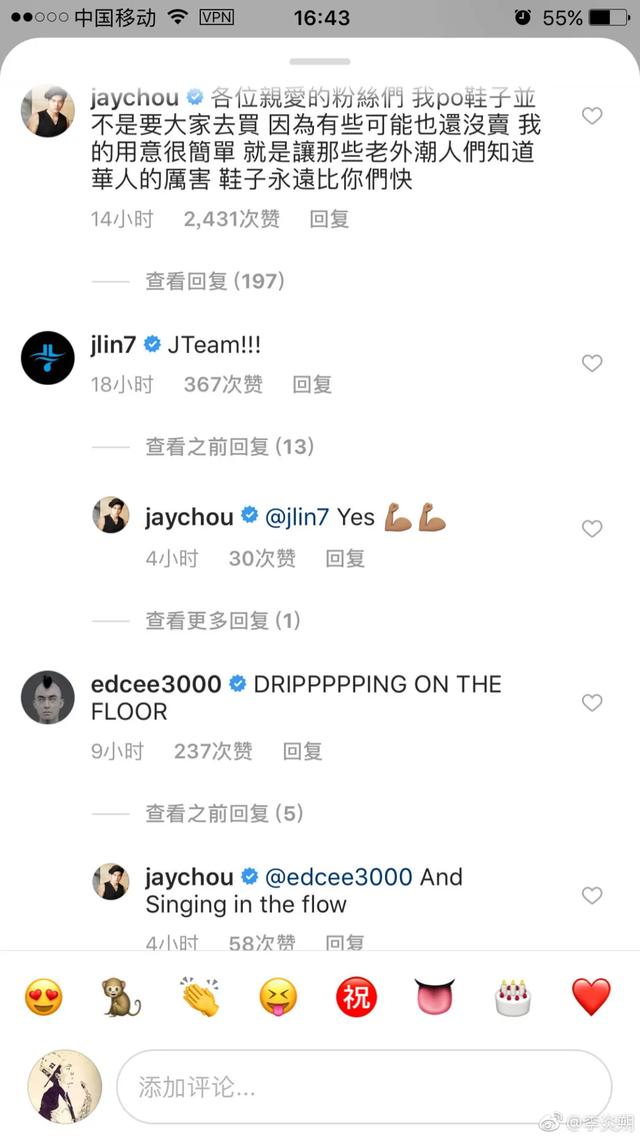
Task: Like jaychou's reply to edcee3000
Action: tap(592, 896)
